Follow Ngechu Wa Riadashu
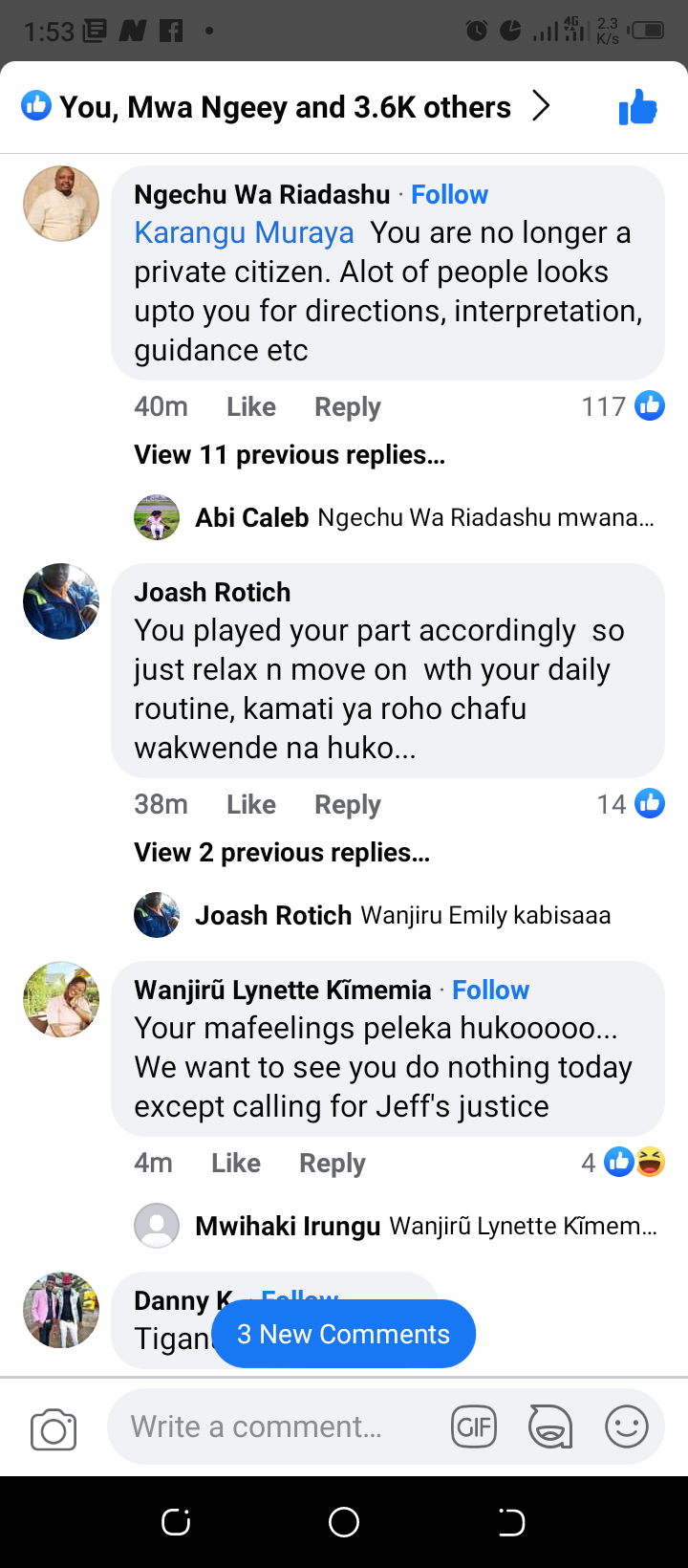Image resolution: width=688 pixels, height=1568 pixels. (x=449, y=195)
